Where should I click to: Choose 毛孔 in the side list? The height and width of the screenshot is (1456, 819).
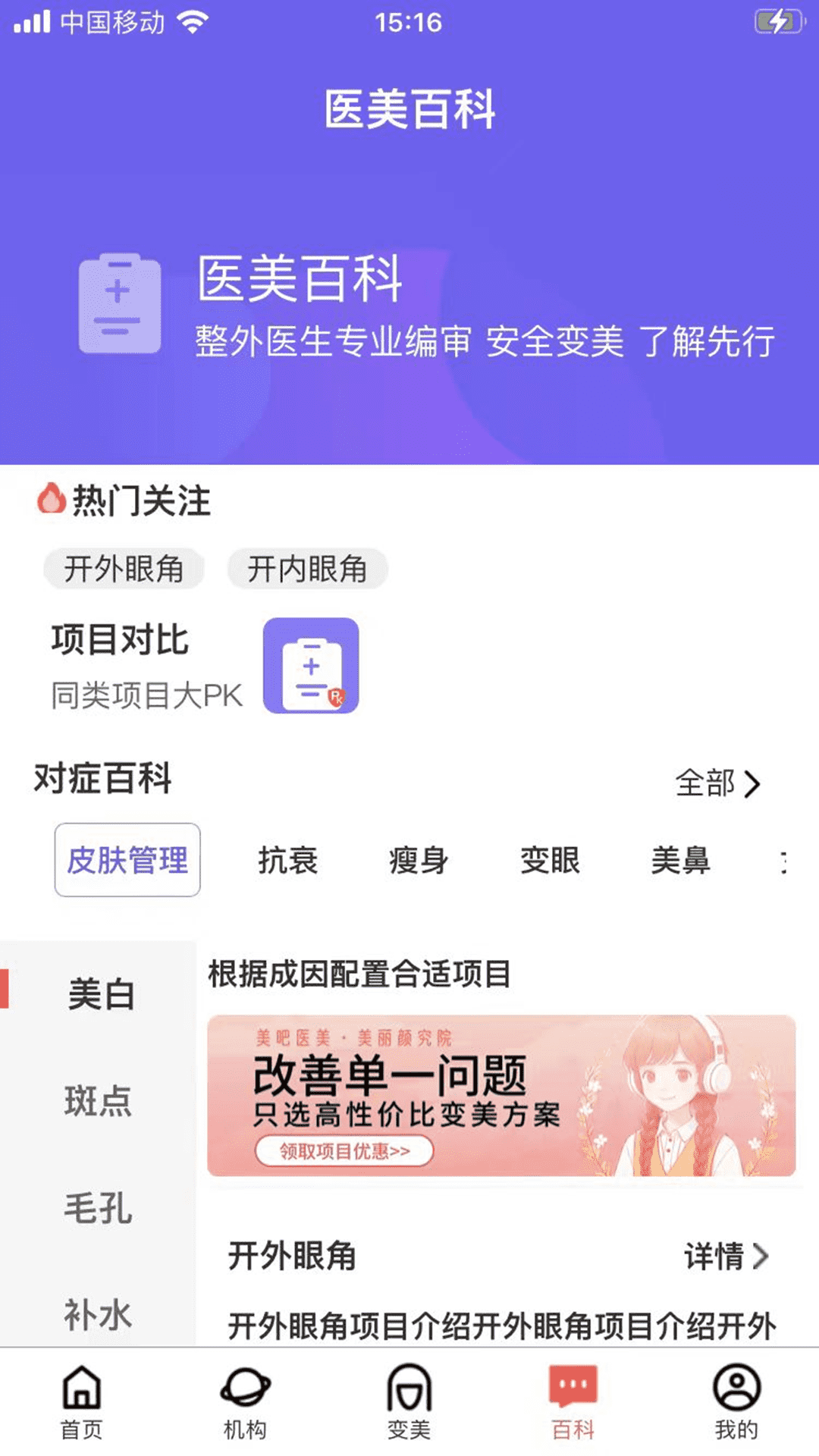tap(98, 1207)
